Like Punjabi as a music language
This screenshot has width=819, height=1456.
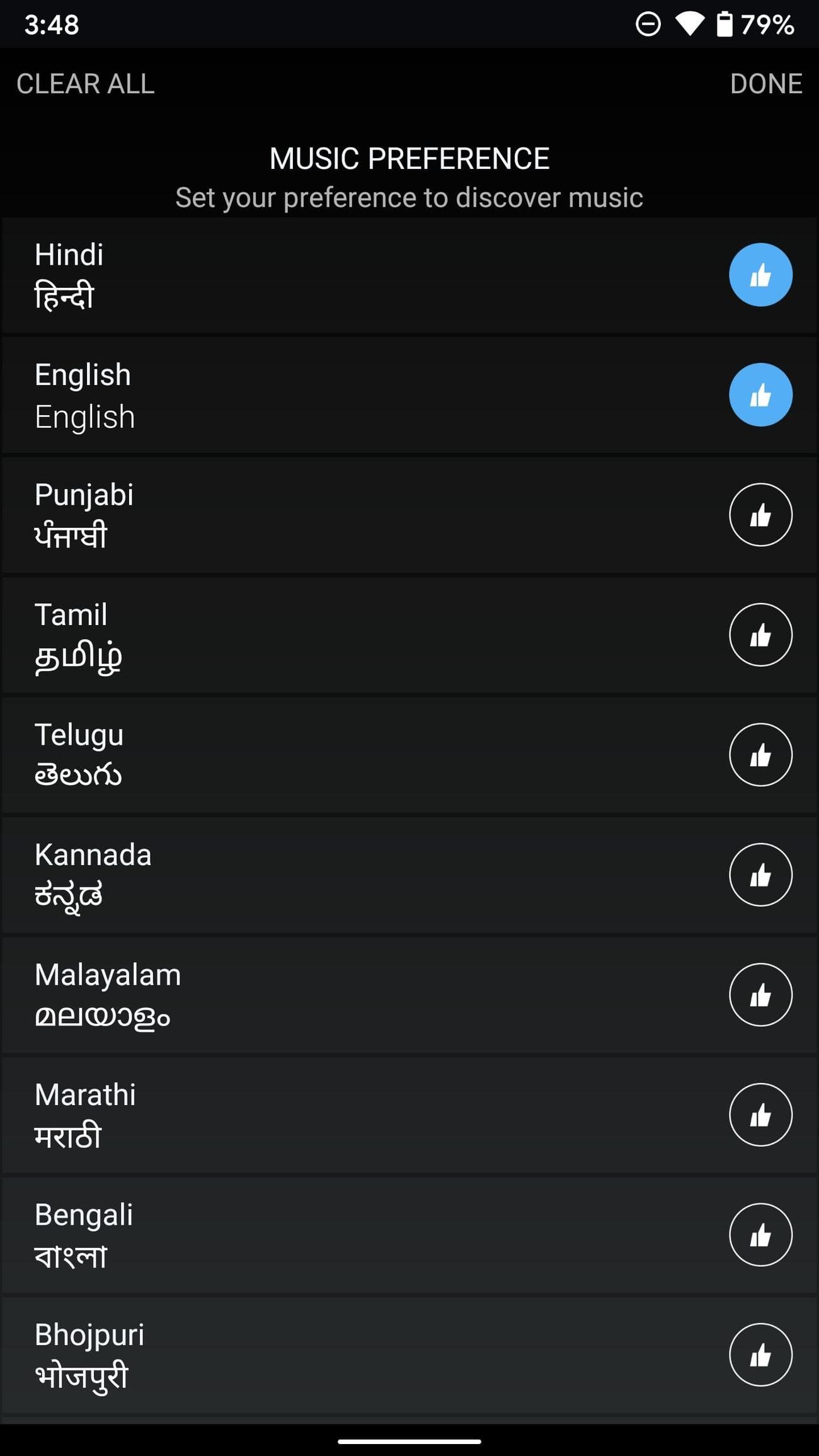[x=760, y=515]
